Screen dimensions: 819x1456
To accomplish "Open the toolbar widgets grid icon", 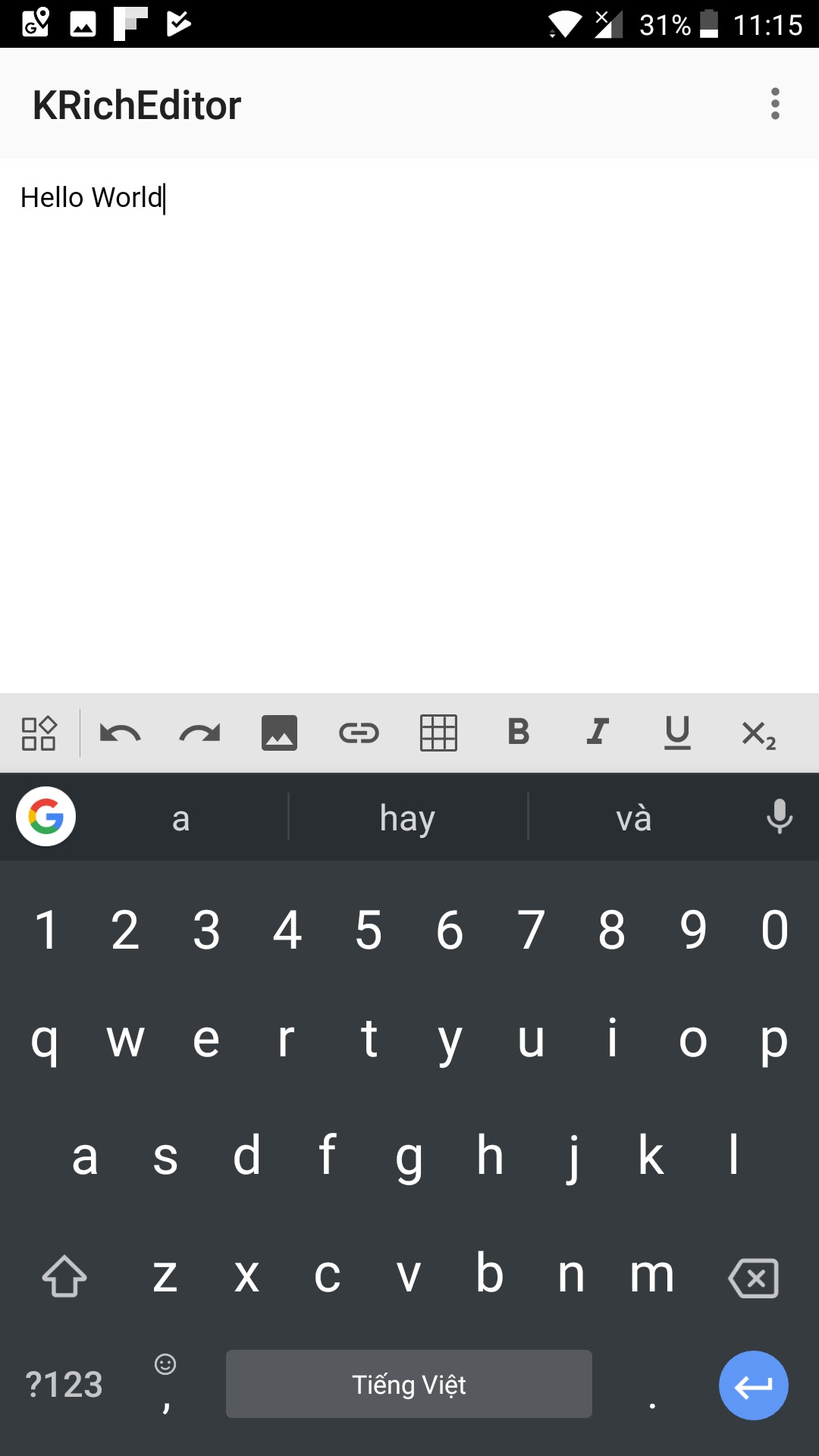I will [x=39, y=733].
